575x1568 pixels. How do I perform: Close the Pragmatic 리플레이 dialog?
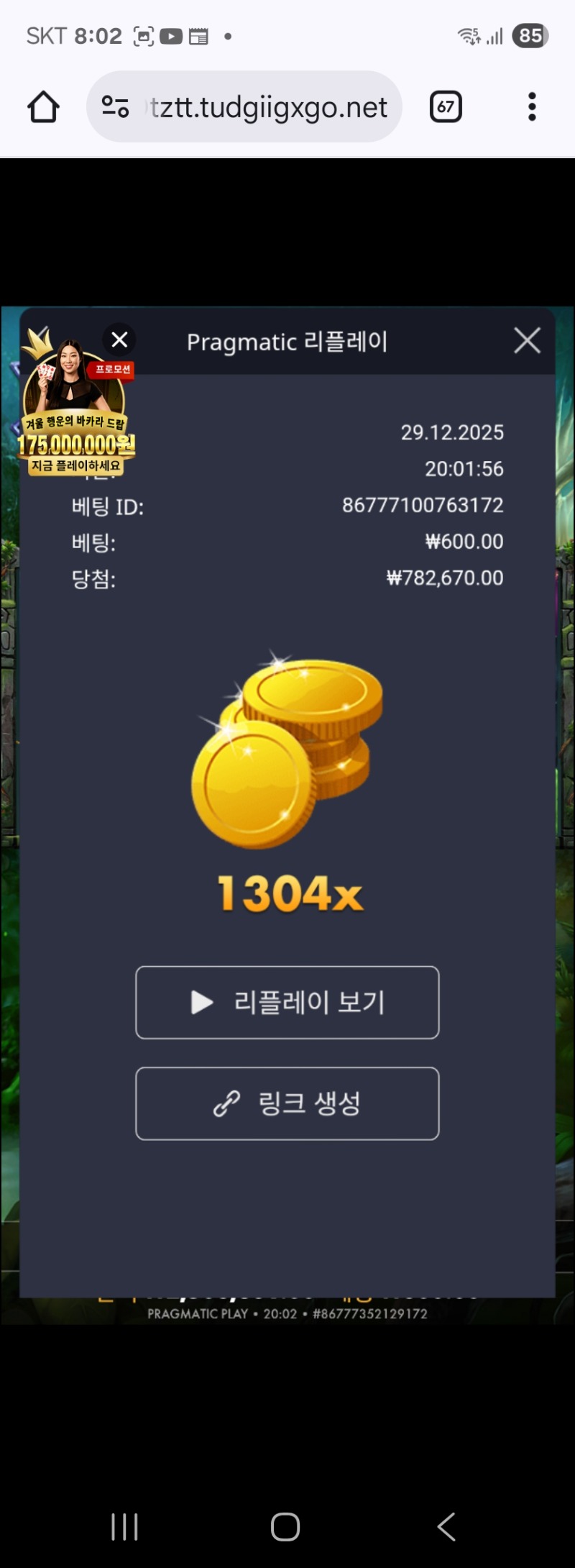(527, 340)
